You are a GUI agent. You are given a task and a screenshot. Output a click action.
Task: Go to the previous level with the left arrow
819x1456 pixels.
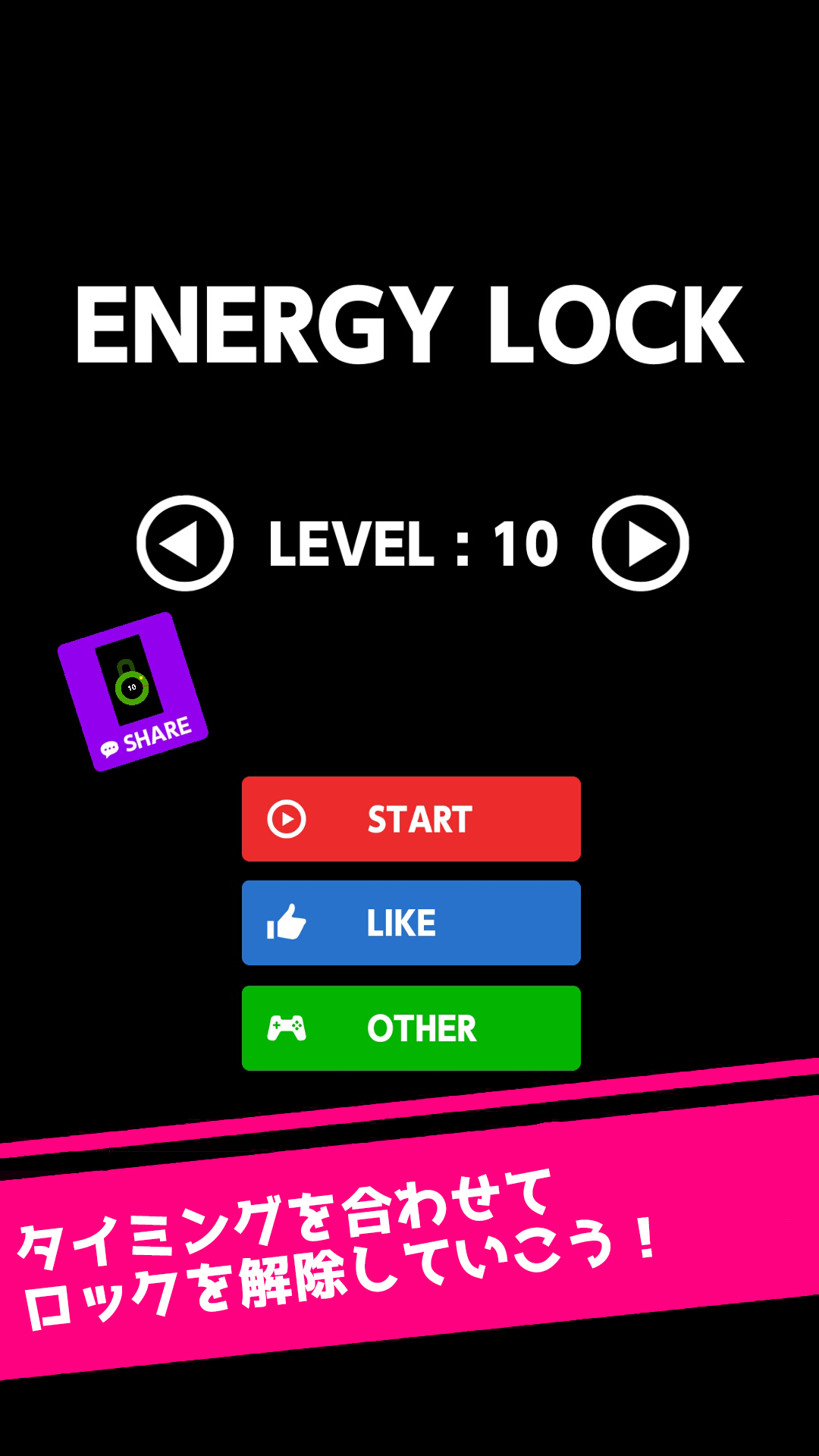coord(185,543)
